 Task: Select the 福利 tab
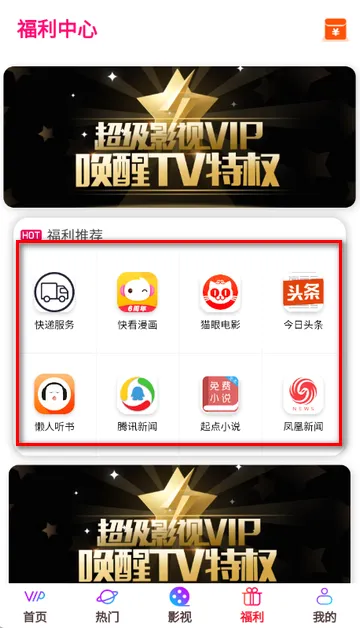point(252,606)
